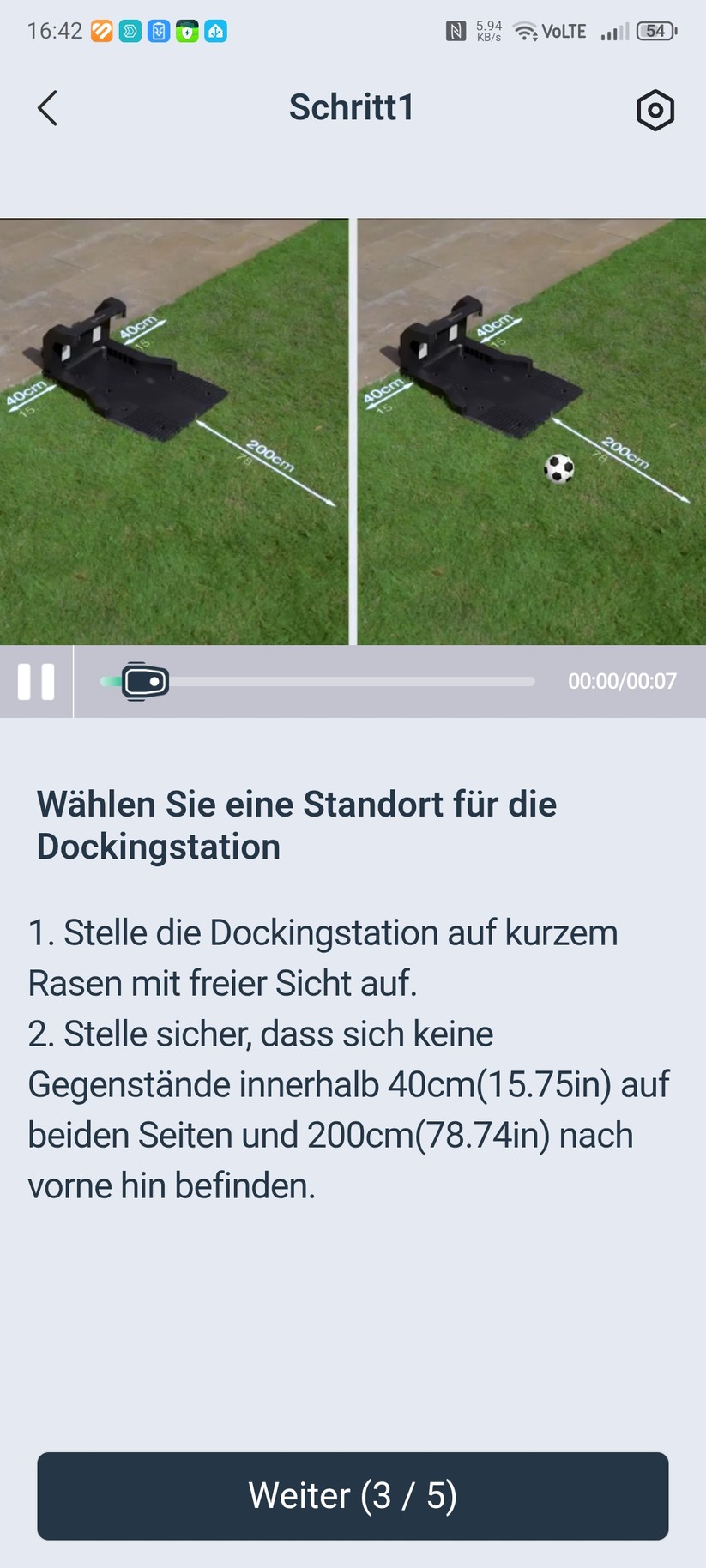This screenshot has height=1568, width=706.
Task: Open the battery indicator showing 54
Action: [x=653, y=31]
